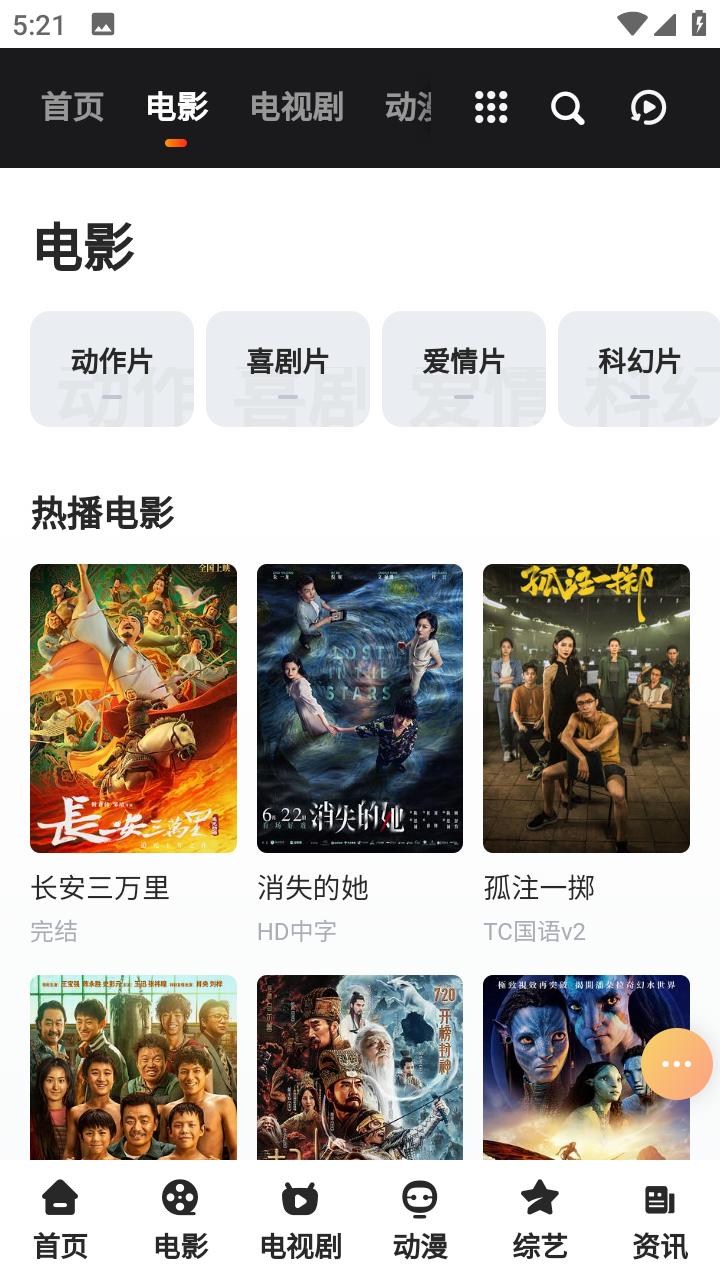Switch to the 电视剧 top tab

(x=296, y=107)
